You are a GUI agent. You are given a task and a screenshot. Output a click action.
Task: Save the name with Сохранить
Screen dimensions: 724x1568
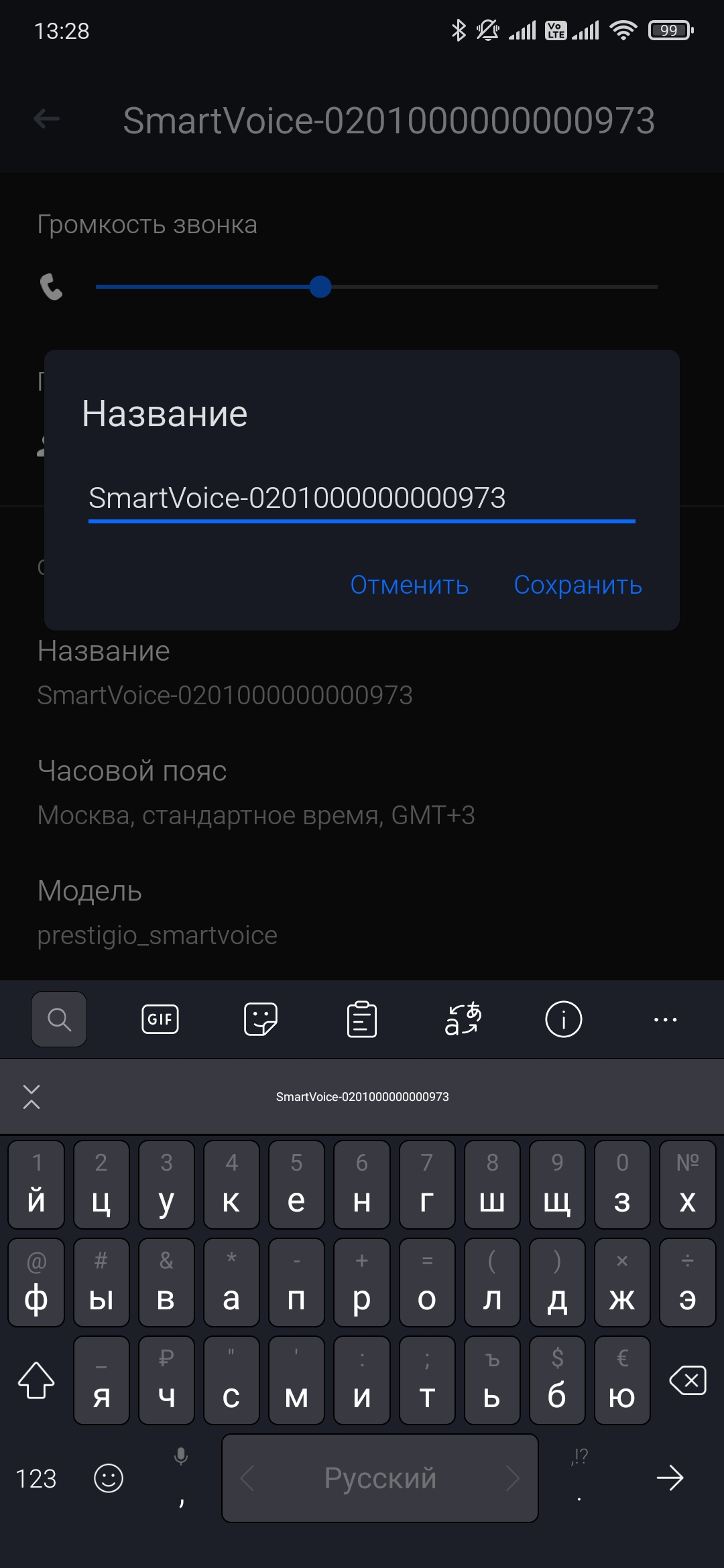click(578, 585)
